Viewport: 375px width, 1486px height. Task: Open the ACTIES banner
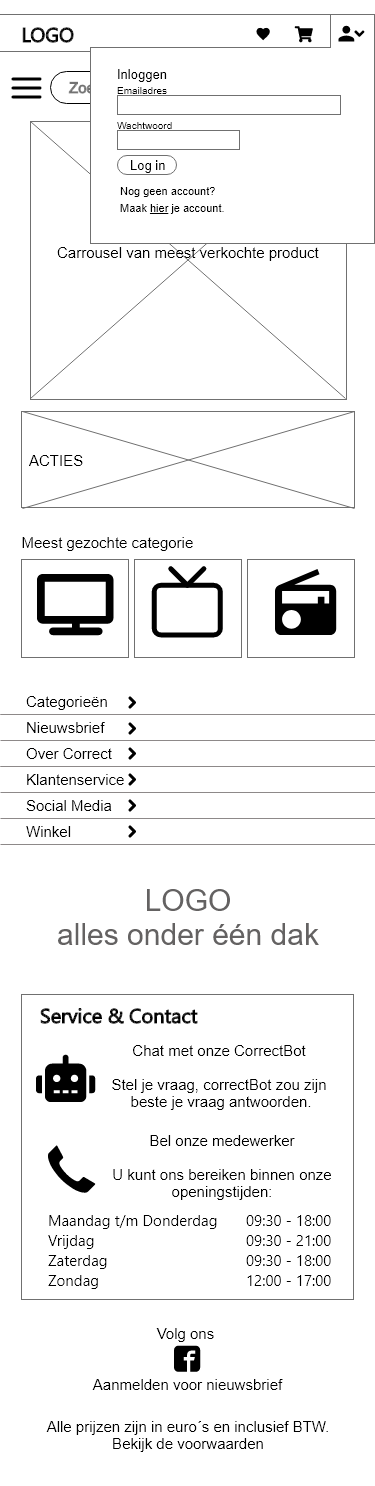click(x=188, y=460)
